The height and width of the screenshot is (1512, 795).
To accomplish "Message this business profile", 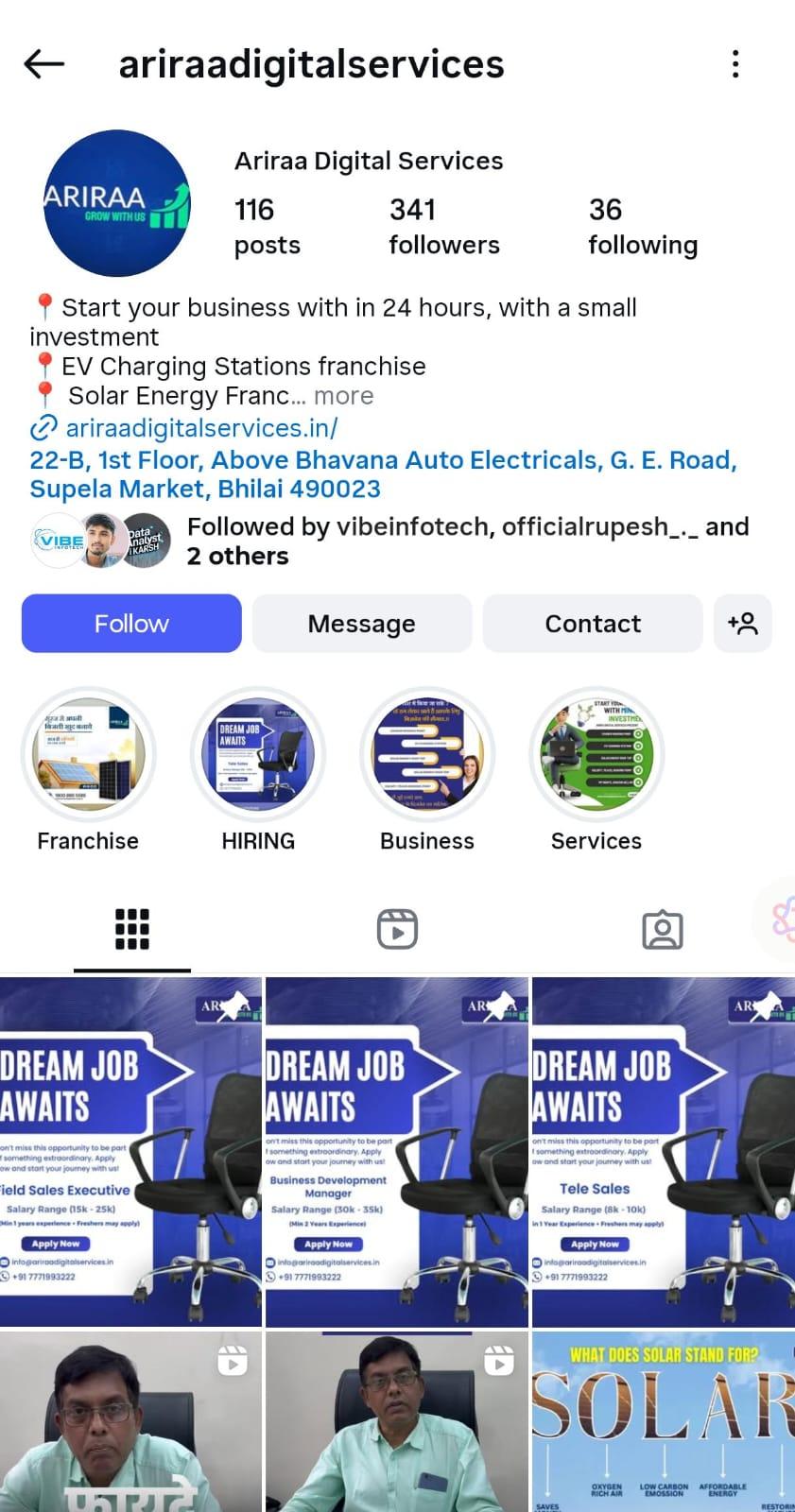I will tap(361, 624).
